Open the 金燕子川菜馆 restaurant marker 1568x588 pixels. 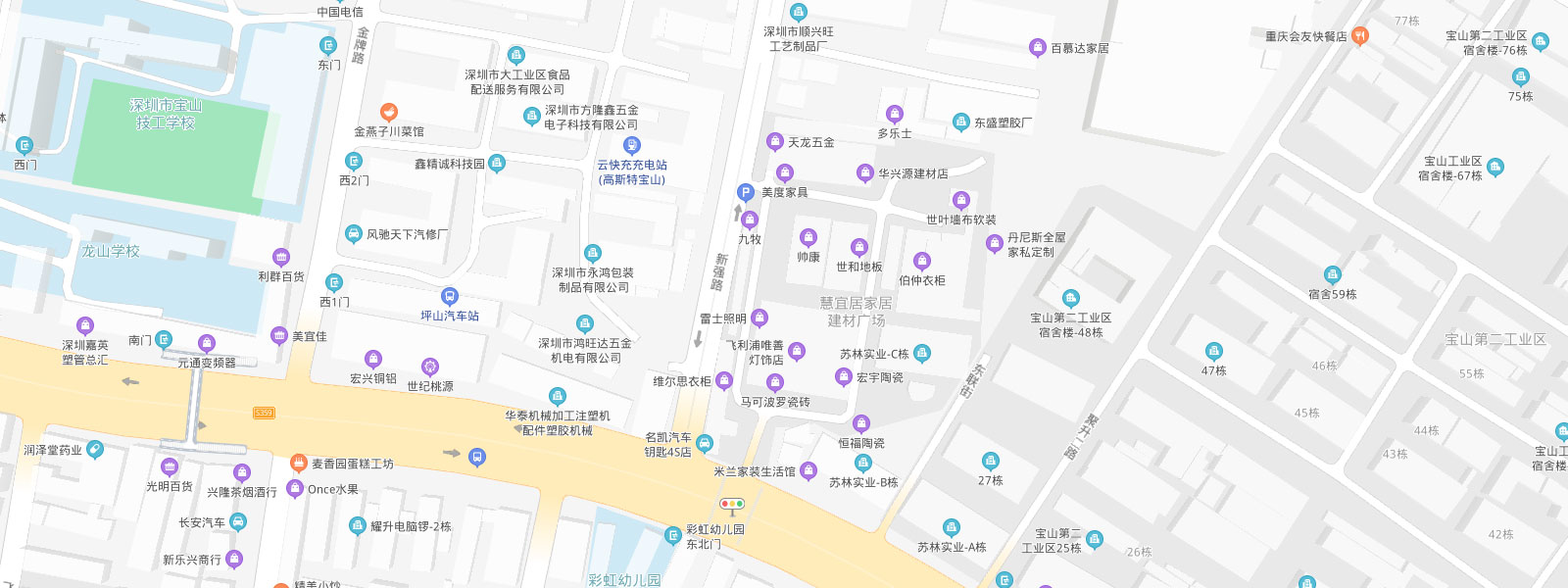389,113
